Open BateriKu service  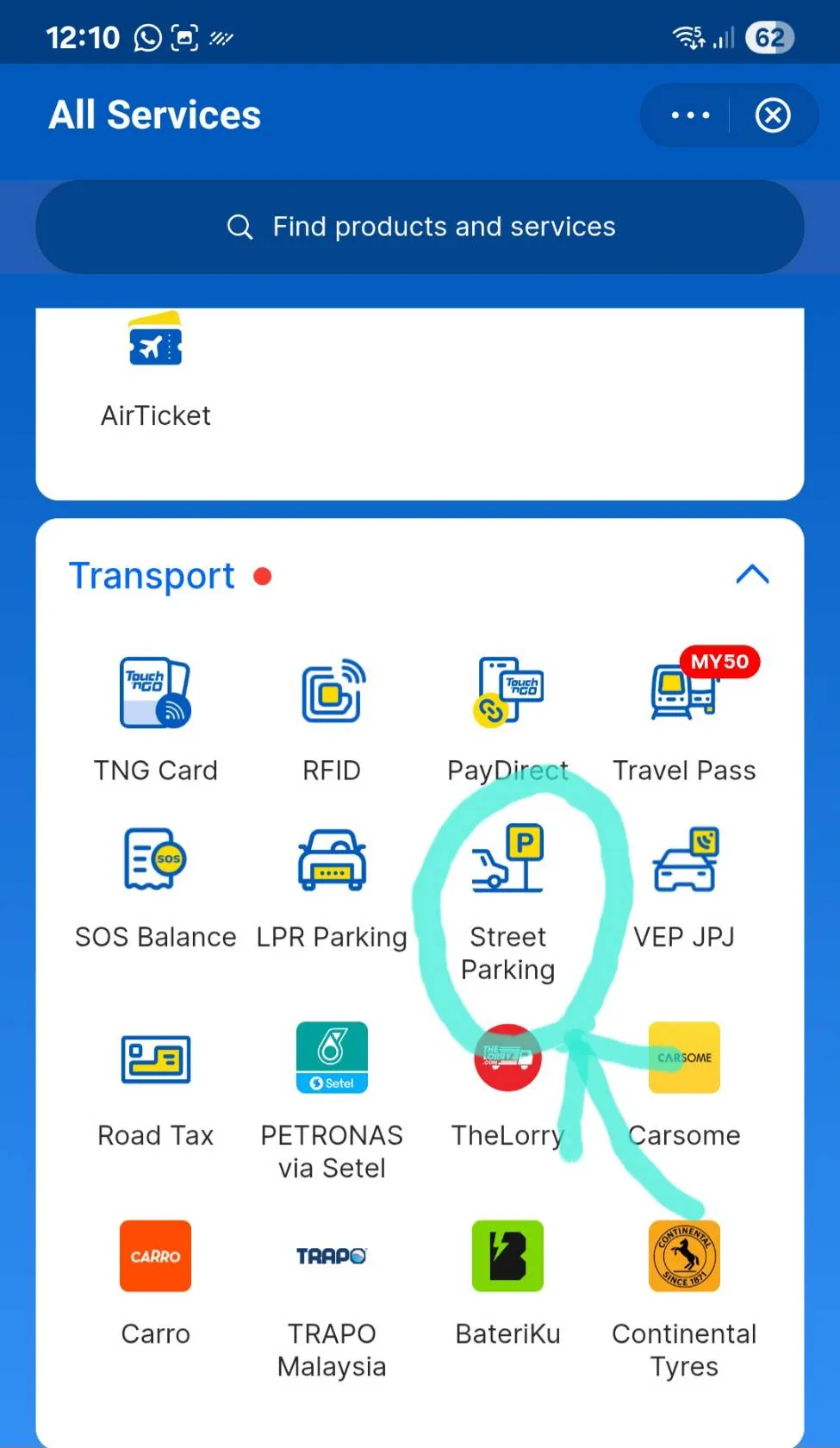point(508,1282)
